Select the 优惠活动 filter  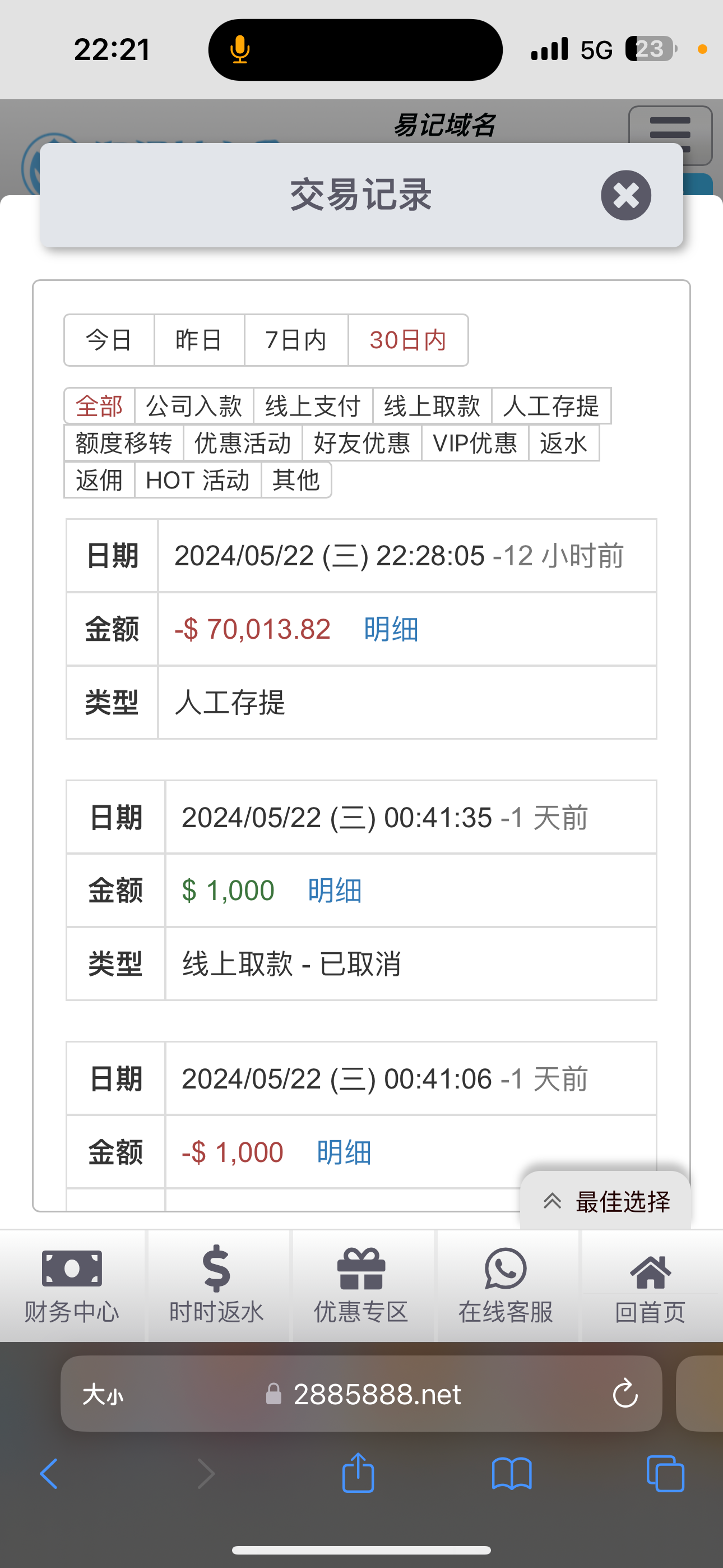coord(242,443)
